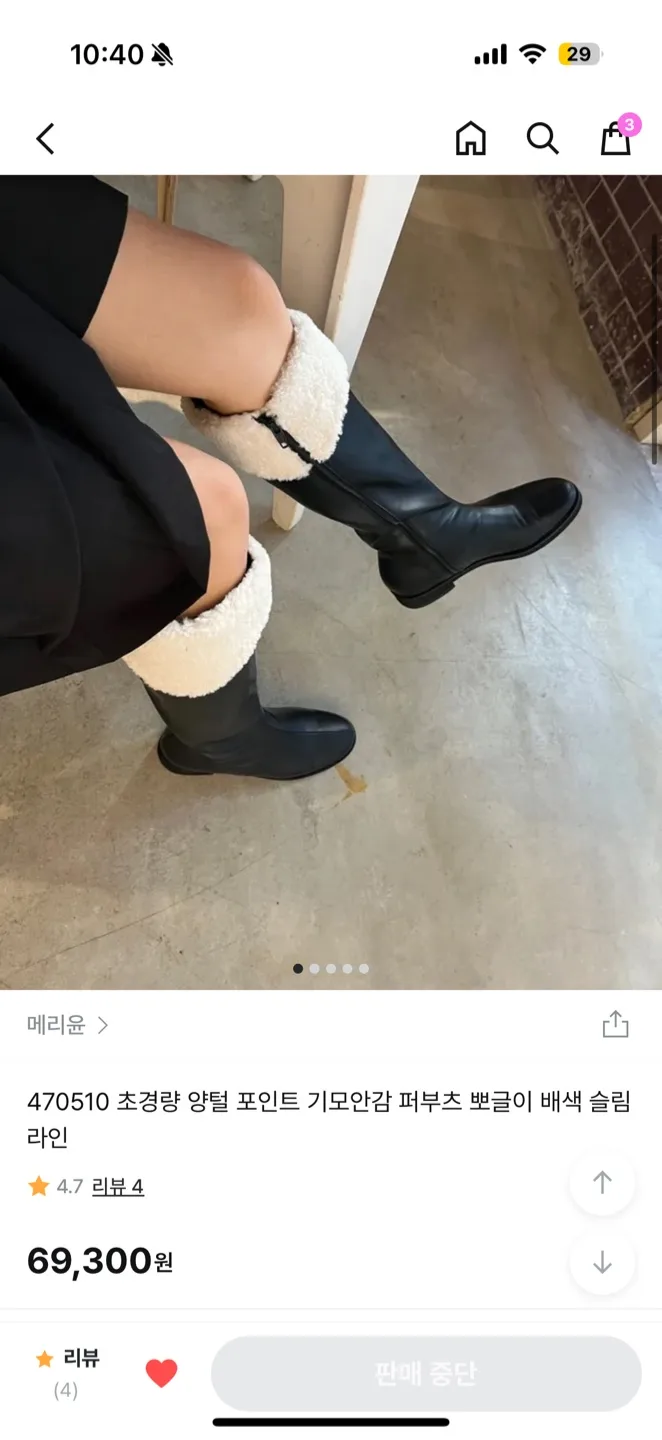Go back with the arrow icon

pyautogui.click(x=45, y=139)
